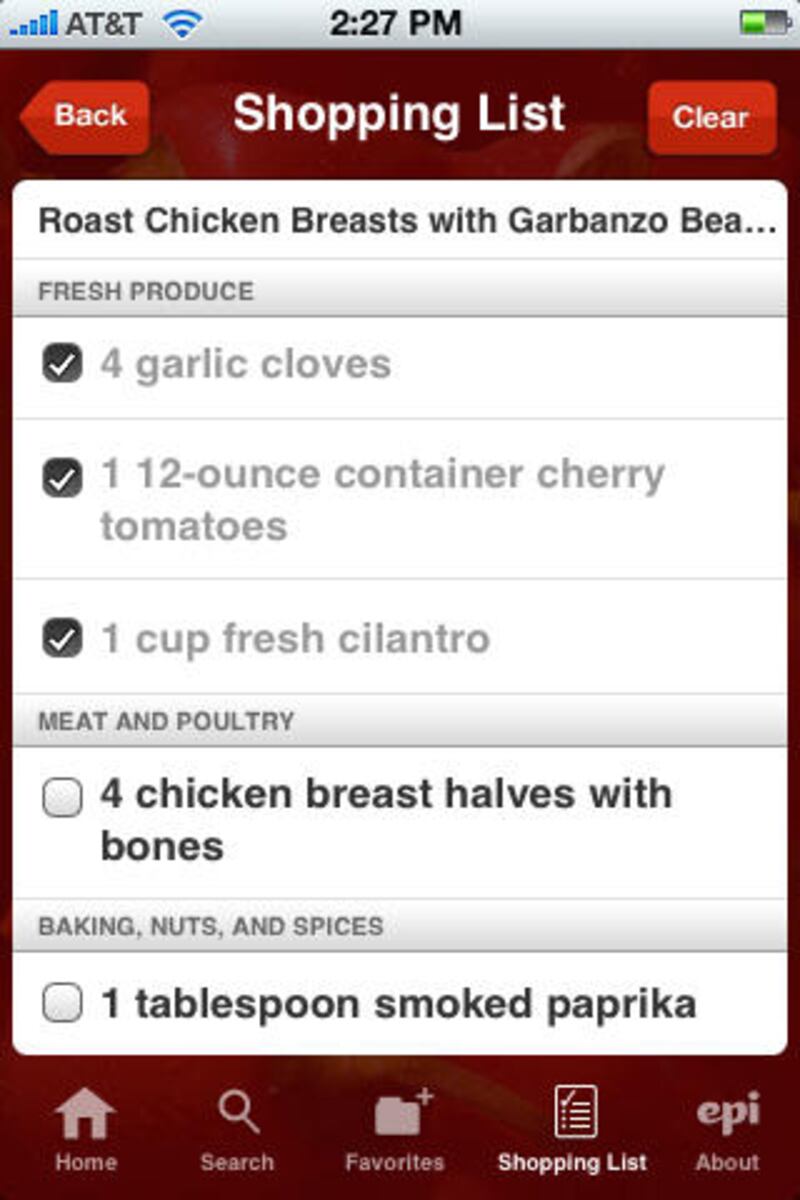Mark 1 tablespoon smoked paprika as purchased

point(64,1005)
